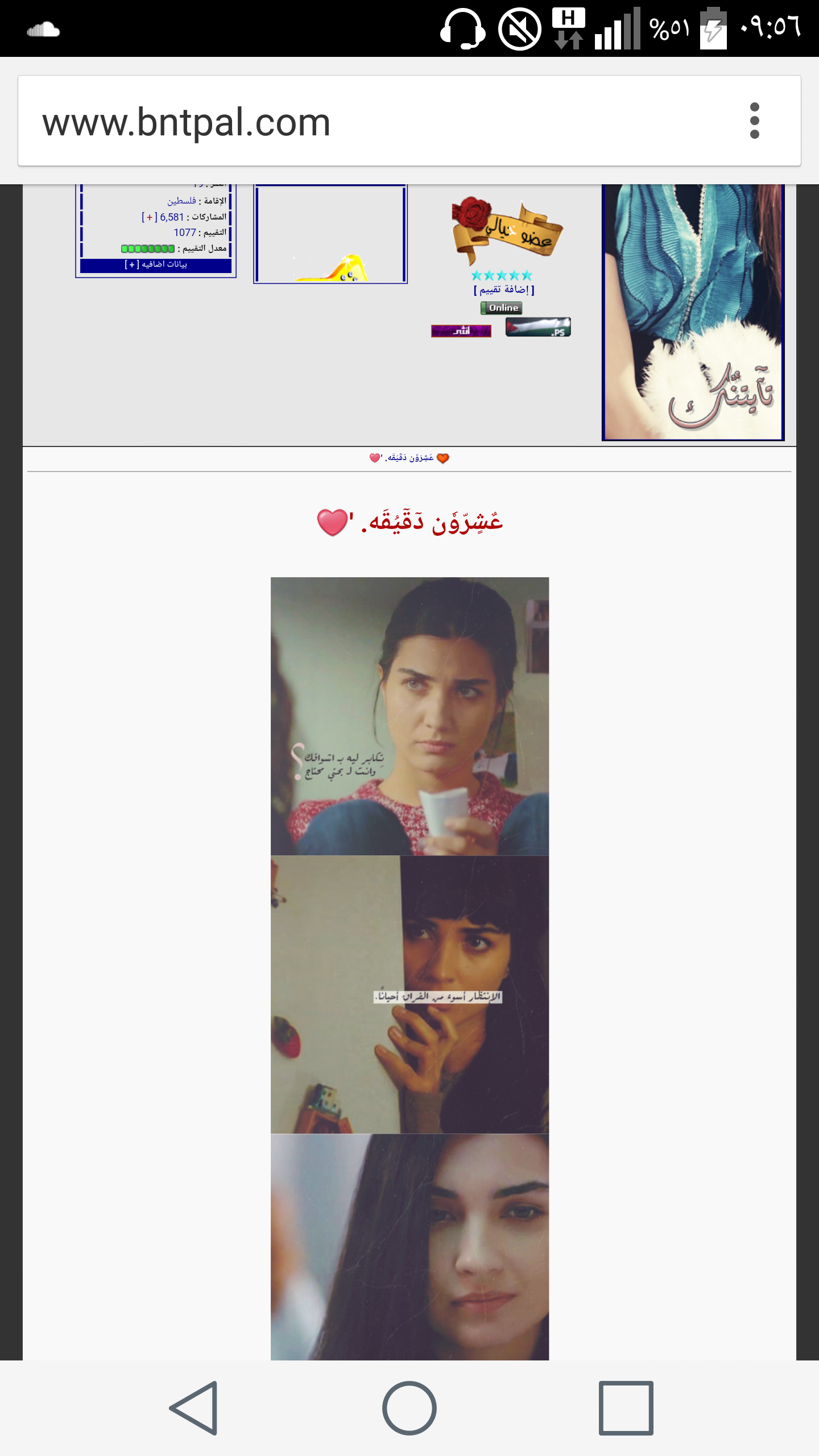819x1456 pixels.
Task: Open the فلسطين residence link
Action: point(181,201)
